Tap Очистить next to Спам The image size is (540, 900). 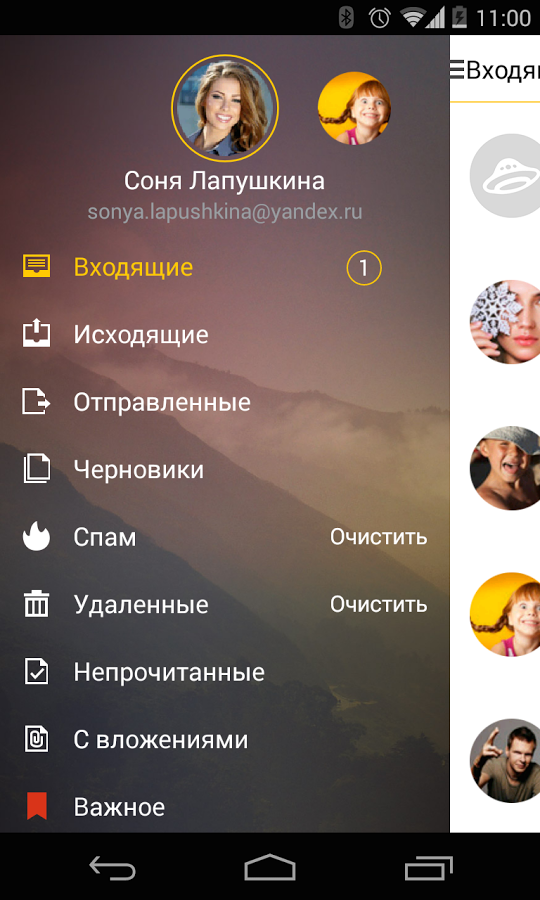click(x=378, y=537)
